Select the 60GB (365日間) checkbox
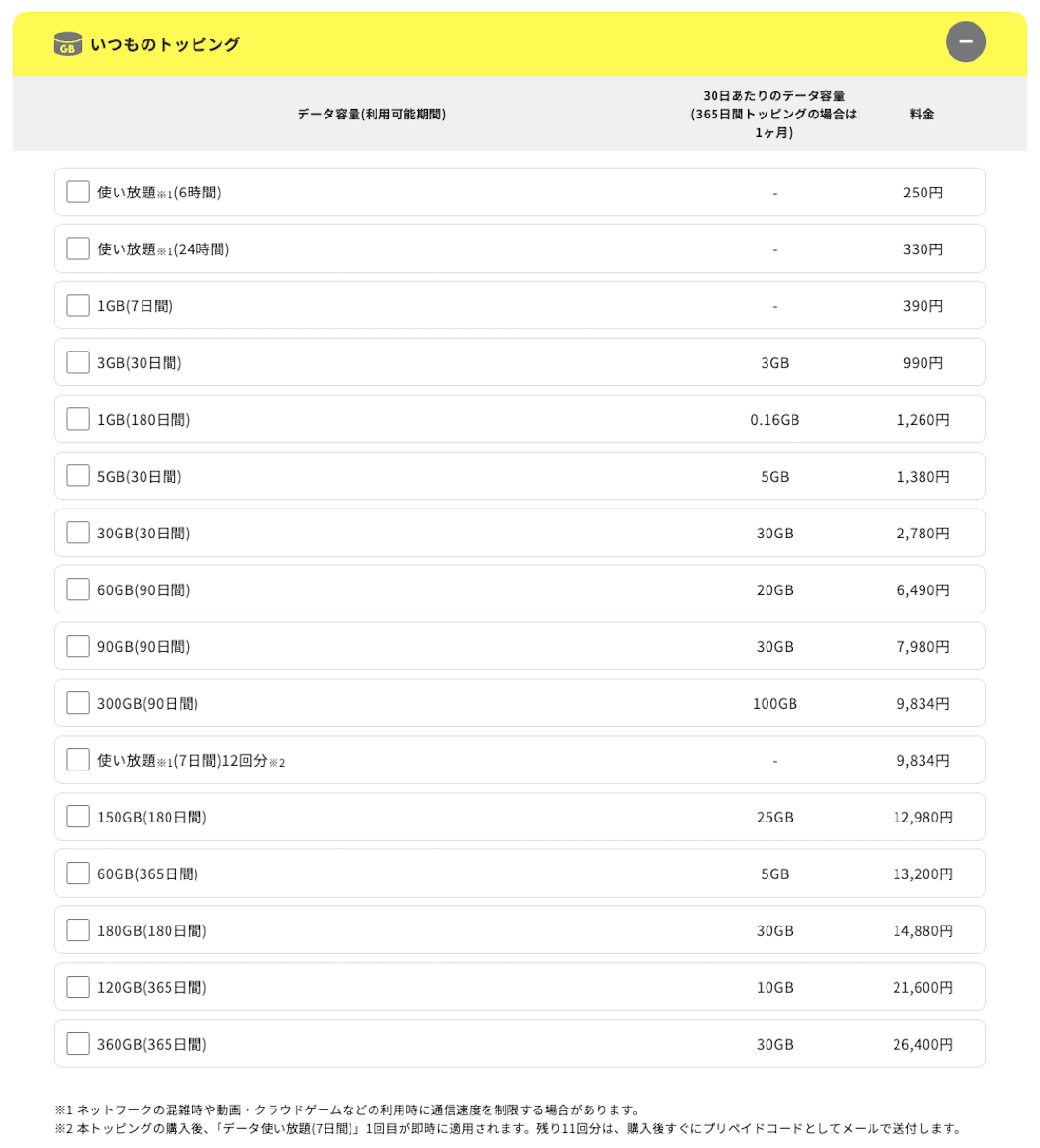 click(78, 874)
